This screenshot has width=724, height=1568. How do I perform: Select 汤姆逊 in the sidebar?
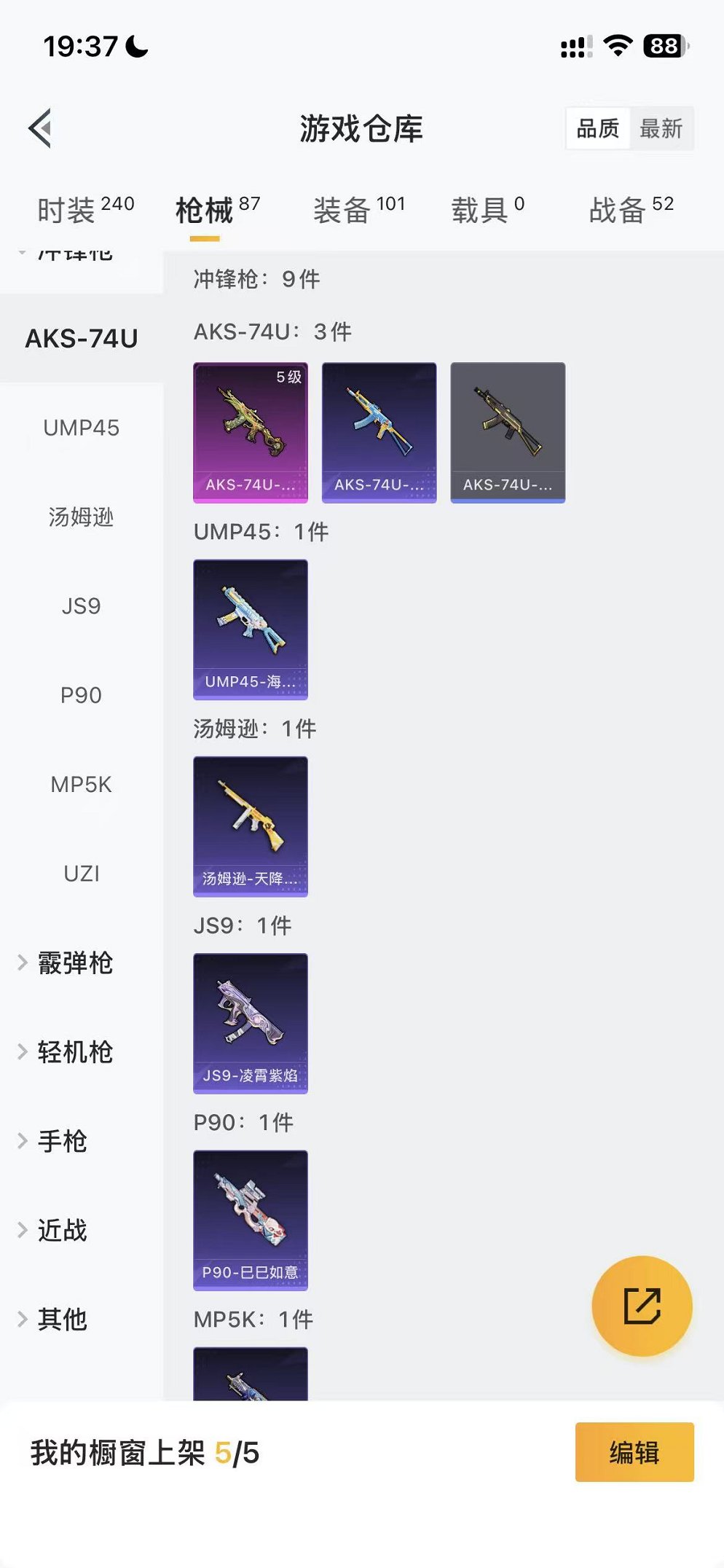tap(81, 517)
